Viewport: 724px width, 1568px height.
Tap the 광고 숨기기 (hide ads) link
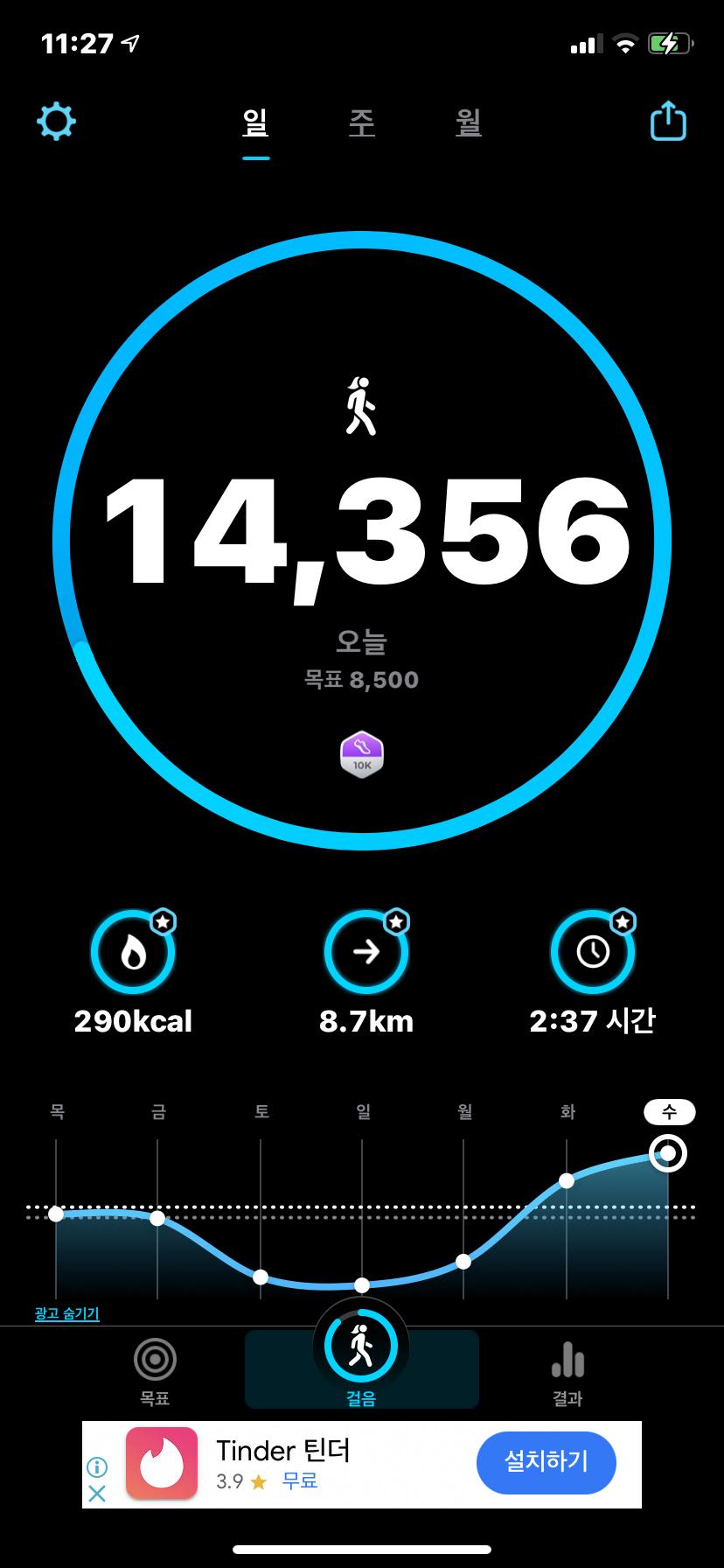pos(67,1313)
